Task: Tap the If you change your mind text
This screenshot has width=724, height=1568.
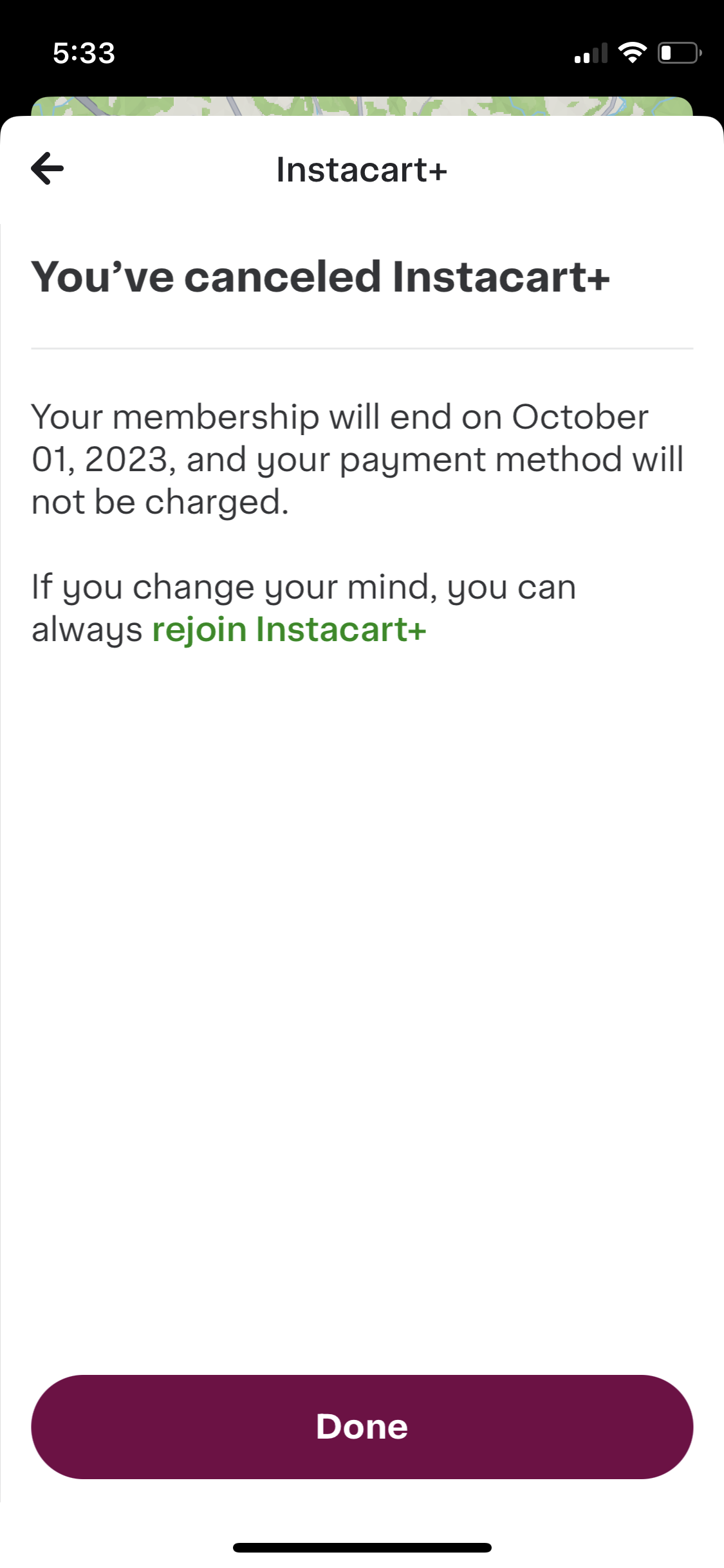Action: 304,586
